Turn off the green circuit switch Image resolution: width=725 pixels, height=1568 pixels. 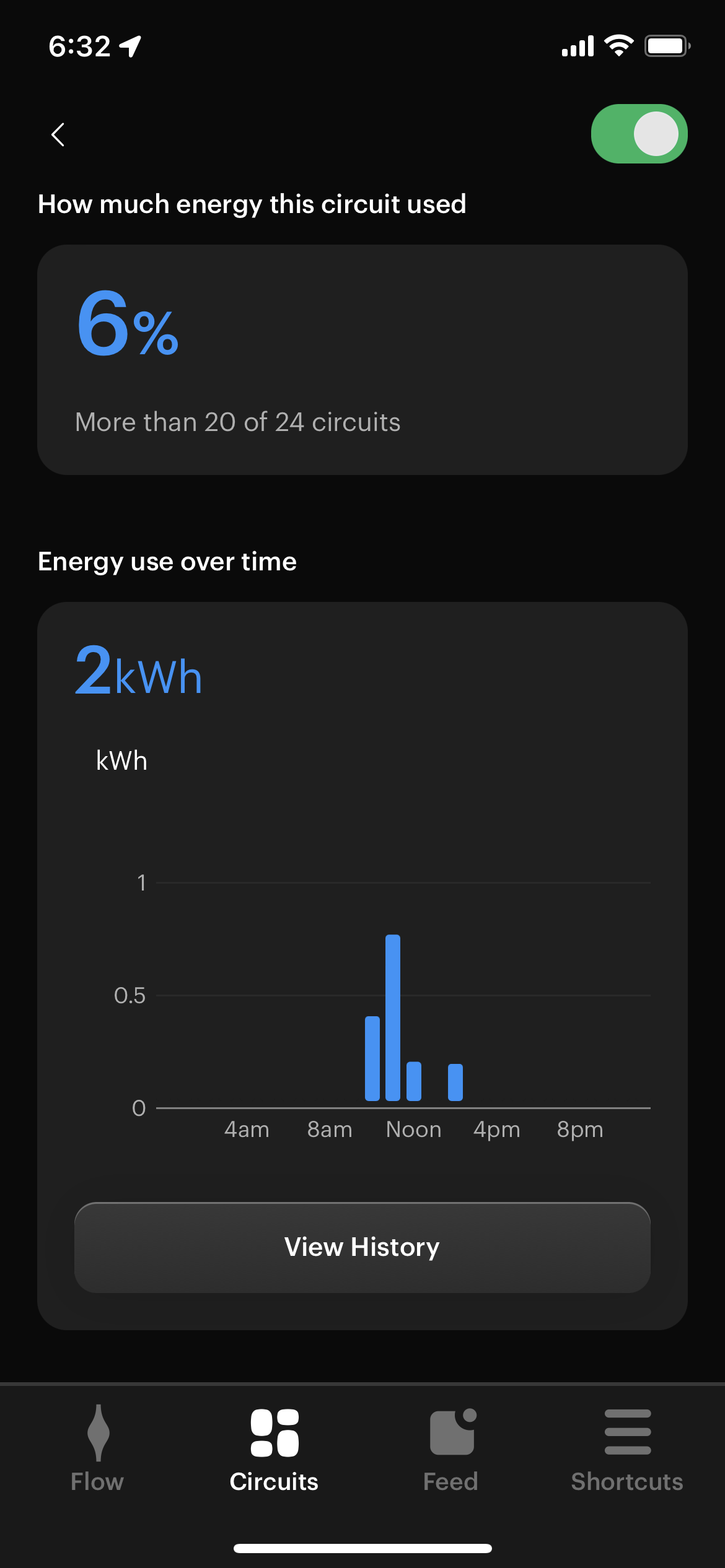click(639, 134)
